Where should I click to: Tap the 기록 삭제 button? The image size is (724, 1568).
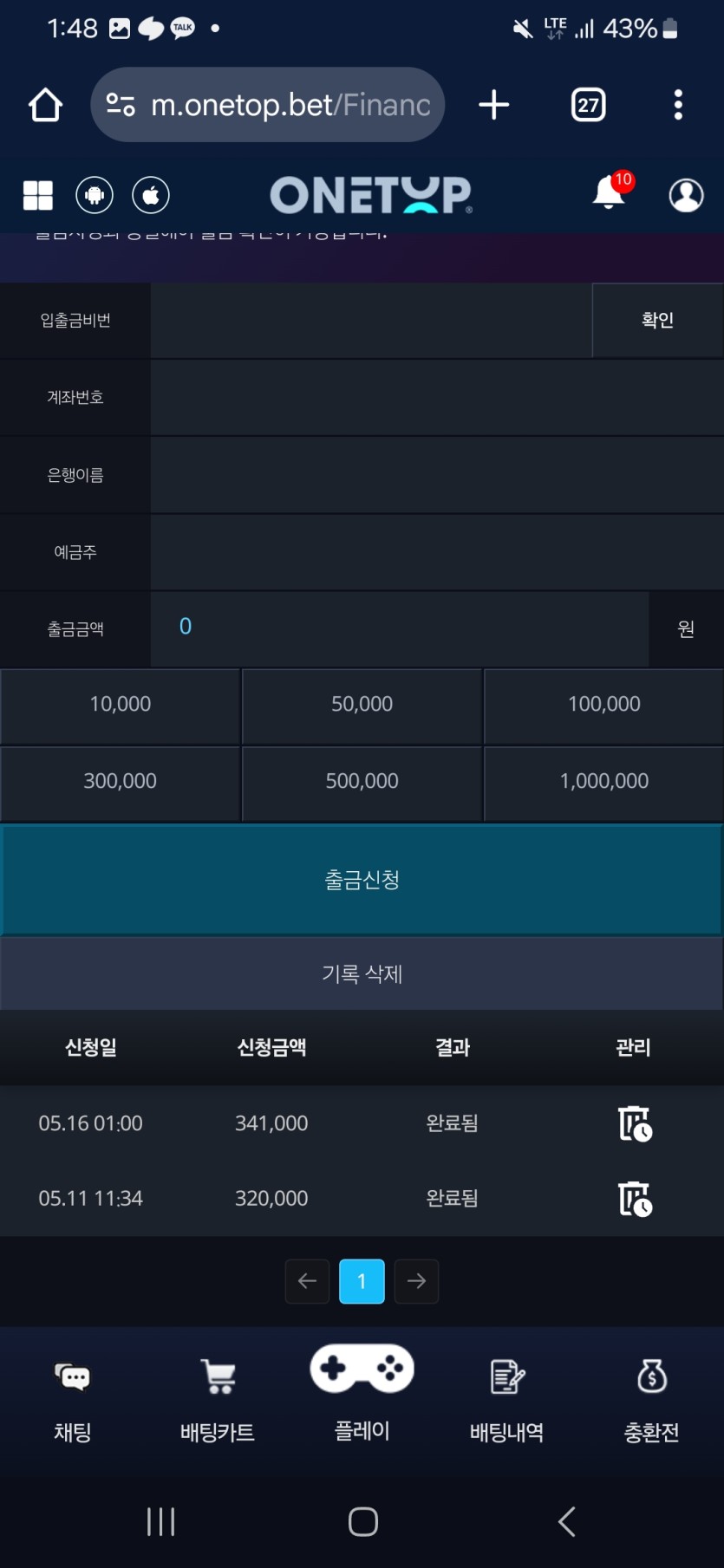pos(362,974)
